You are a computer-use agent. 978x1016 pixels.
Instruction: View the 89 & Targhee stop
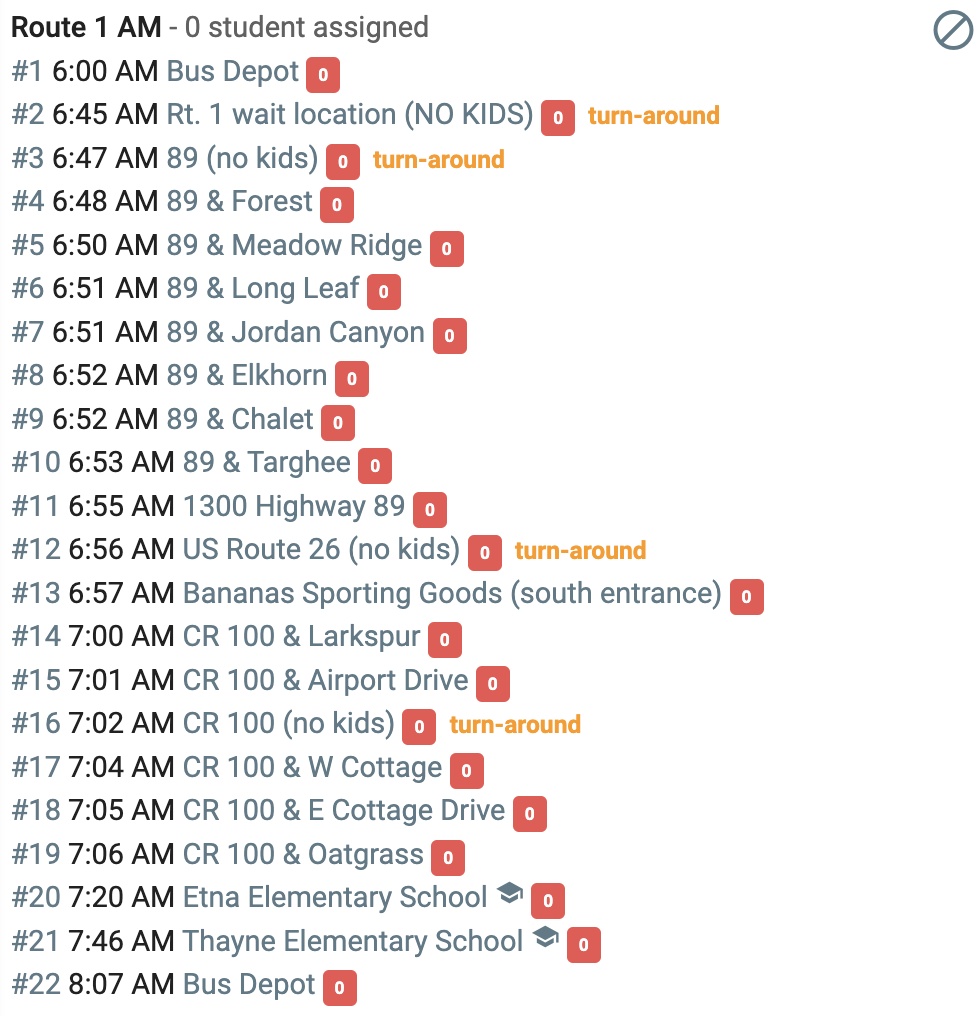(x=267, y=463)
